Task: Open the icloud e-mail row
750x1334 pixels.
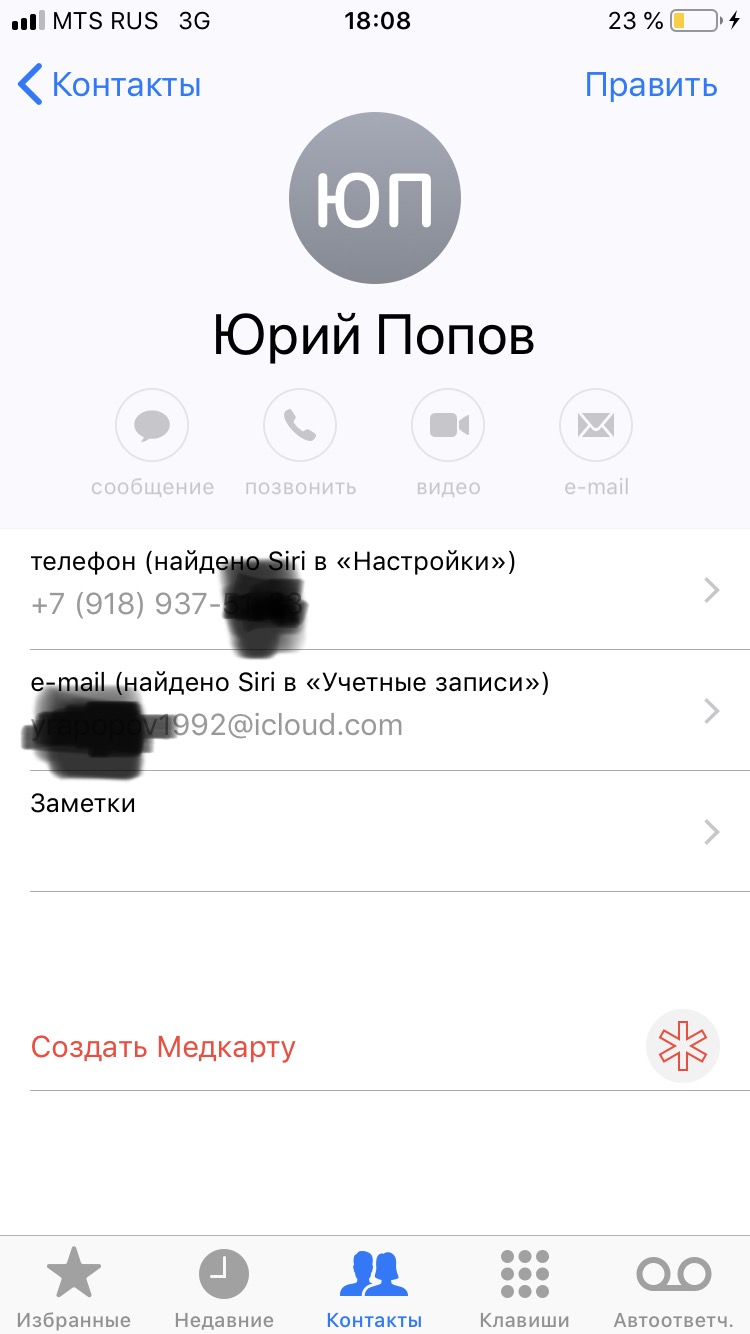Action: 375,710
